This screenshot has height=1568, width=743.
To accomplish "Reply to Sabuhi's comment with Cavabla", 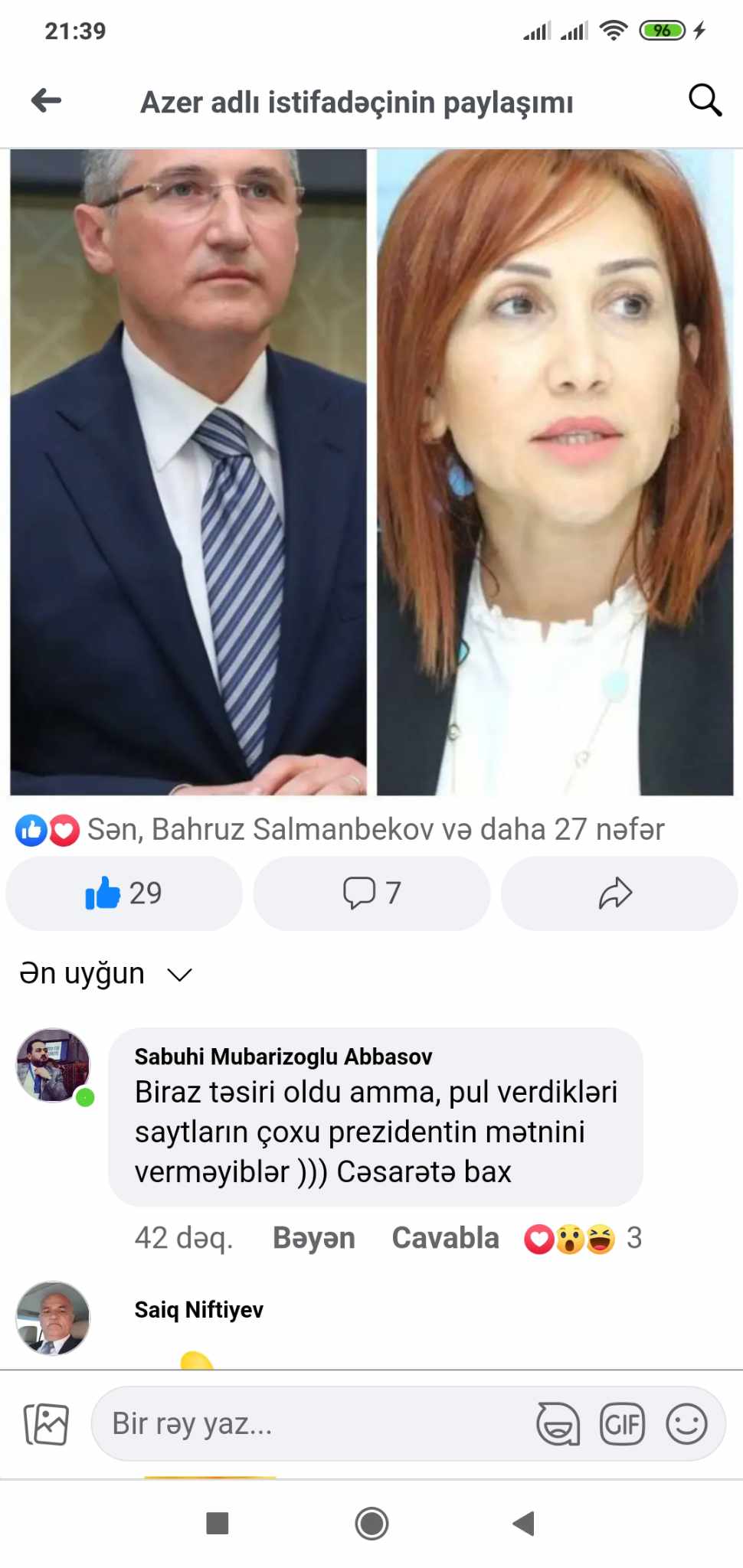I will point(445,1238).
